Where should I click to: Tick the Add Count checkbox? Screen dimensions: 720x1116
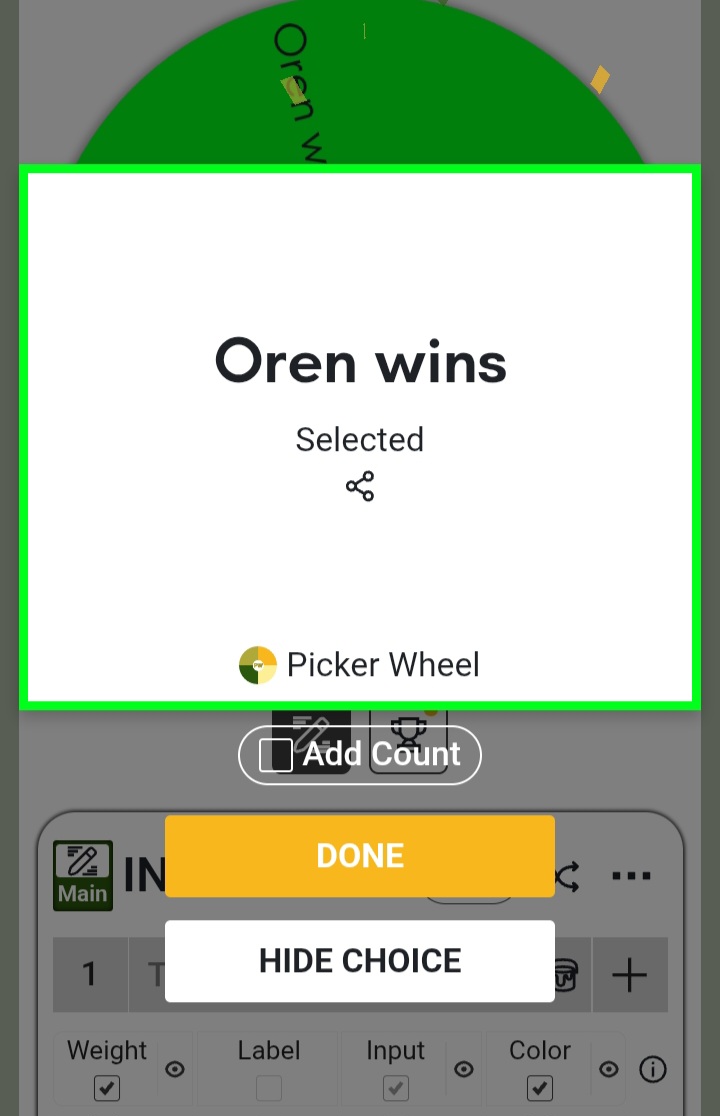point(276,755)
